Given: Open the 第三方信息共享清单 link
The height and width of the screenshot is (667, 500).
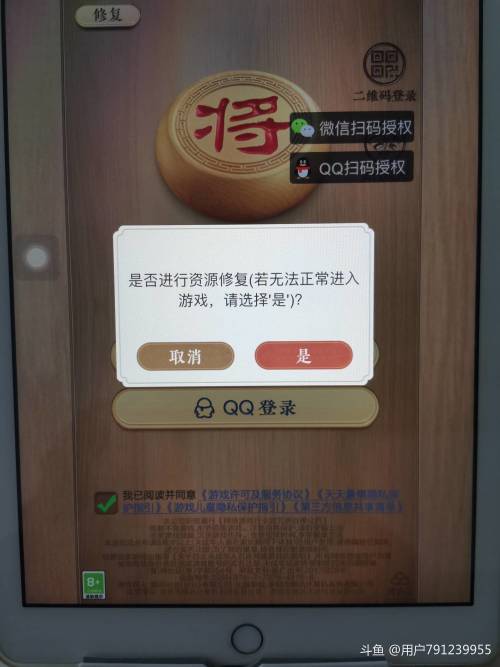Looking at the screenshot, I should click(347, 507).
